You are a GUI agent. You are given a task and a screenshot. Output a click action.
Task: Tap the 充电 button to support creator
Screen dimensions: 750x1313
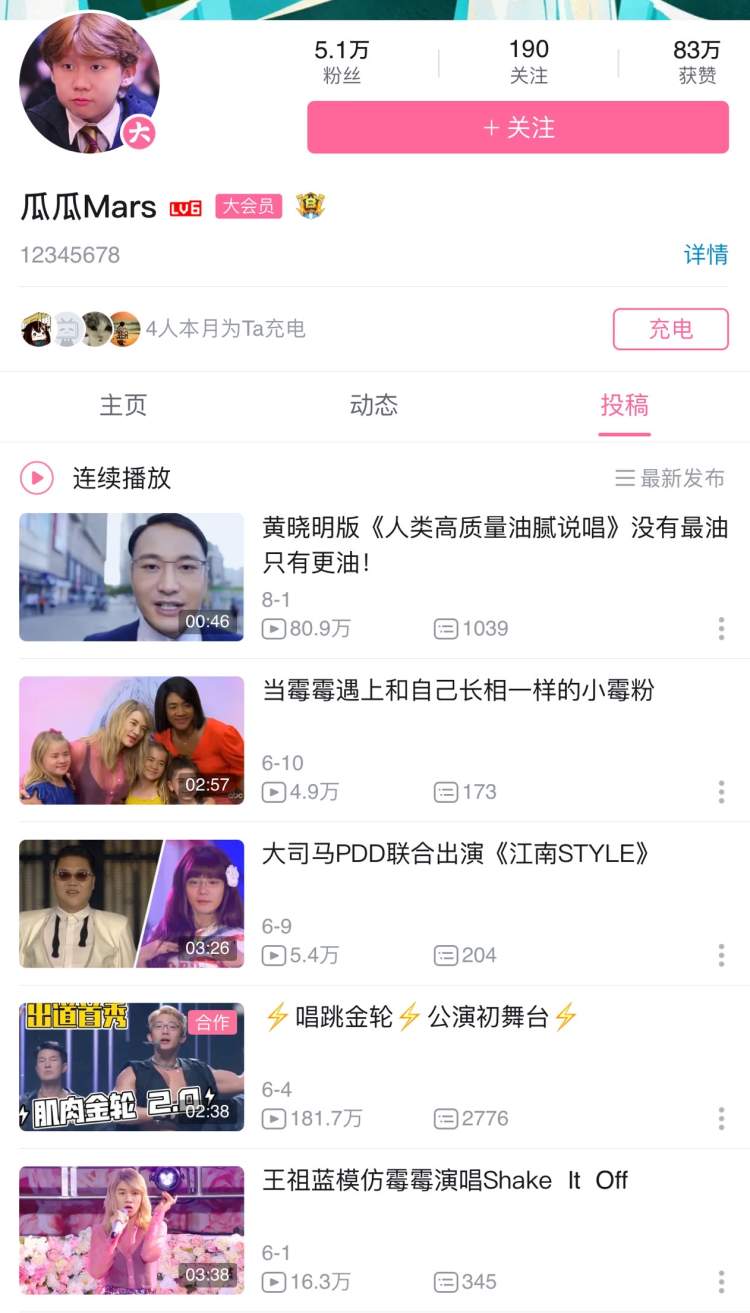(x=670, y=329)
